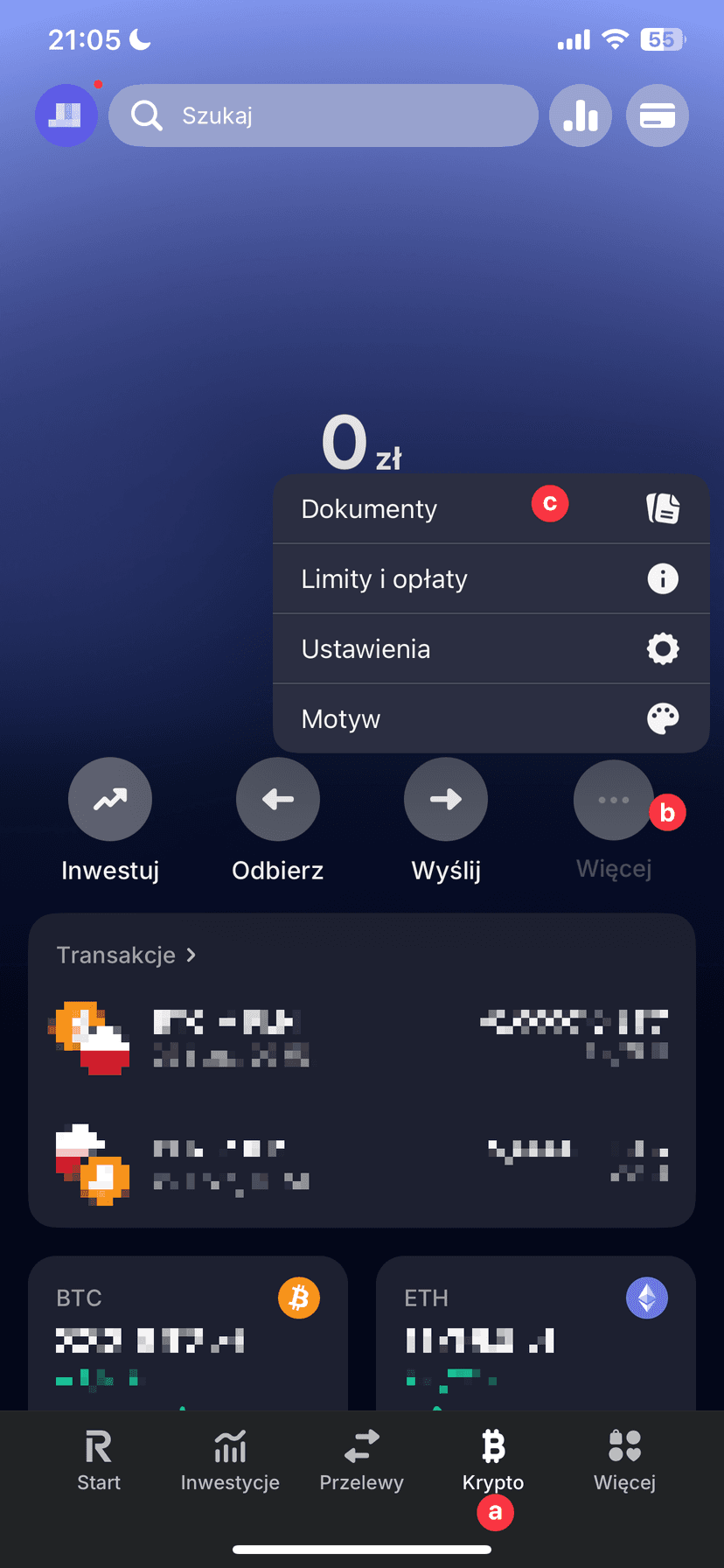Expand Transakcje with the chevron
The width and height of the screenshot is (724, 1568).
(x=191, y=955)
